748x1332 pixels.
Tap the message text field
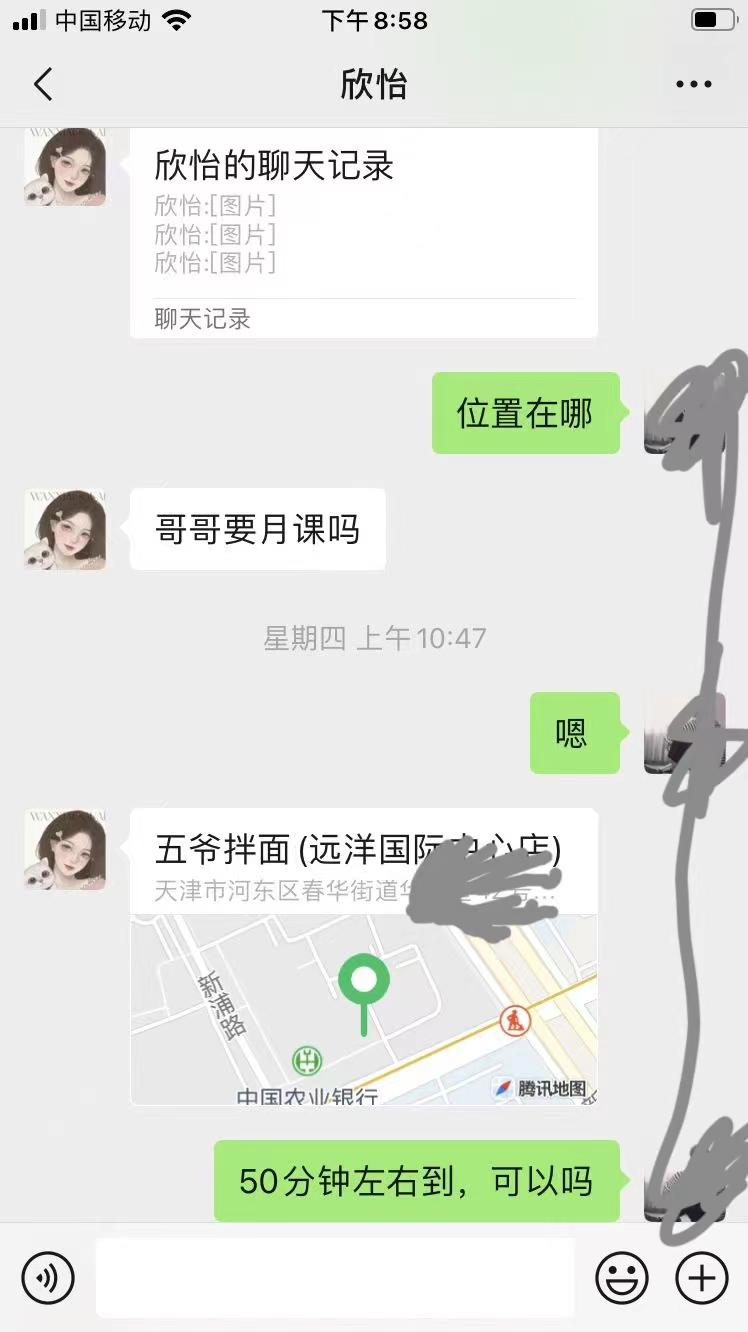click(x=335, y=1277)
